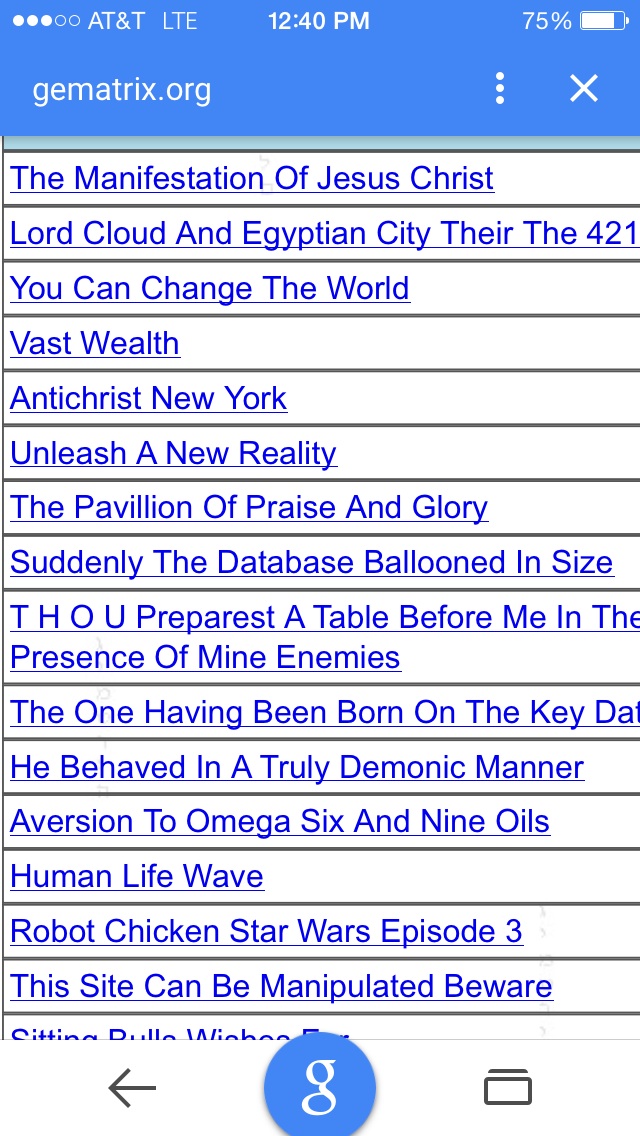
Task: Open You Can Change The World link
Action: click(209, 288)
